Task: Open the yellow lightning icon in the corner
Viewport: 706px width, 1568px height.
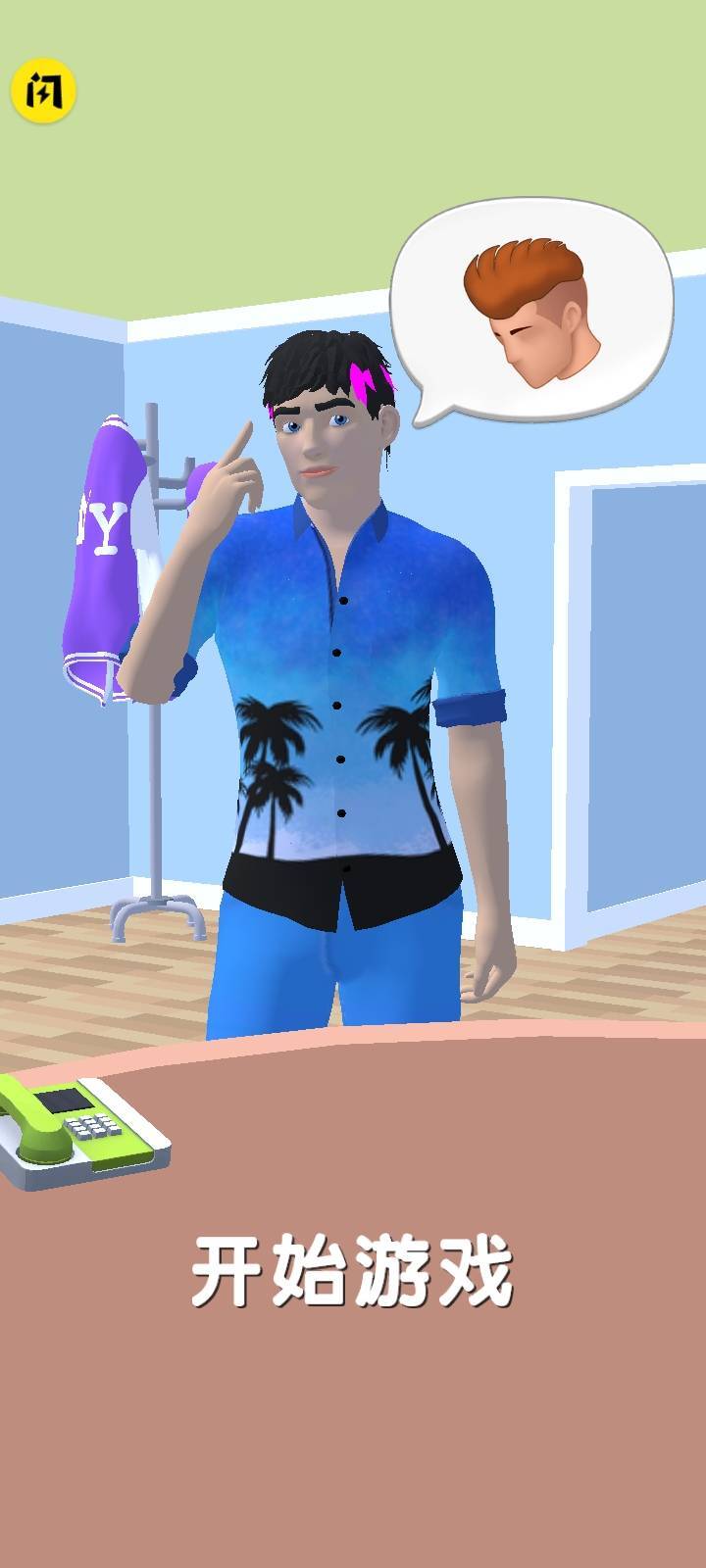Action: (43, 92)
